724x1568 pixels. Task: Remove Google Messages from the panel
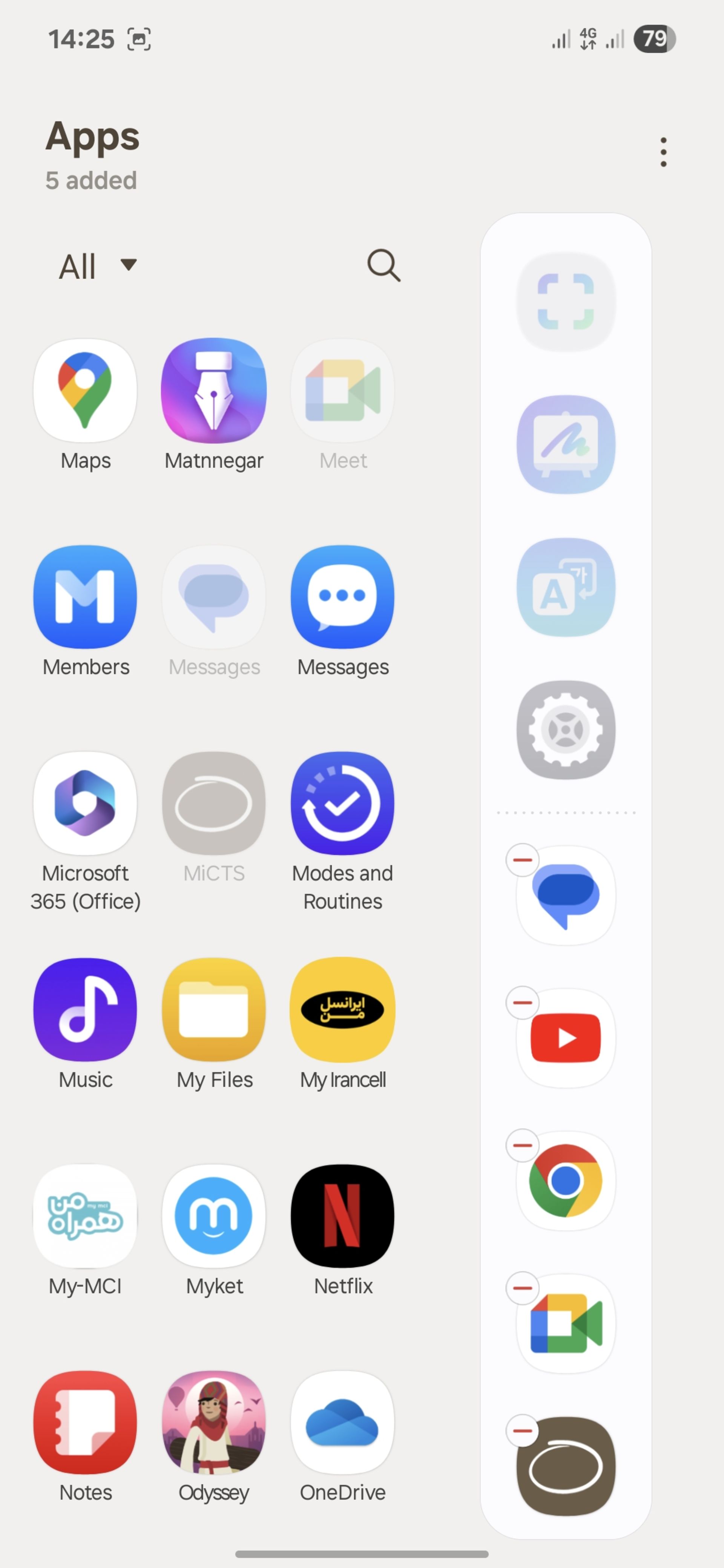pos(523,860)
